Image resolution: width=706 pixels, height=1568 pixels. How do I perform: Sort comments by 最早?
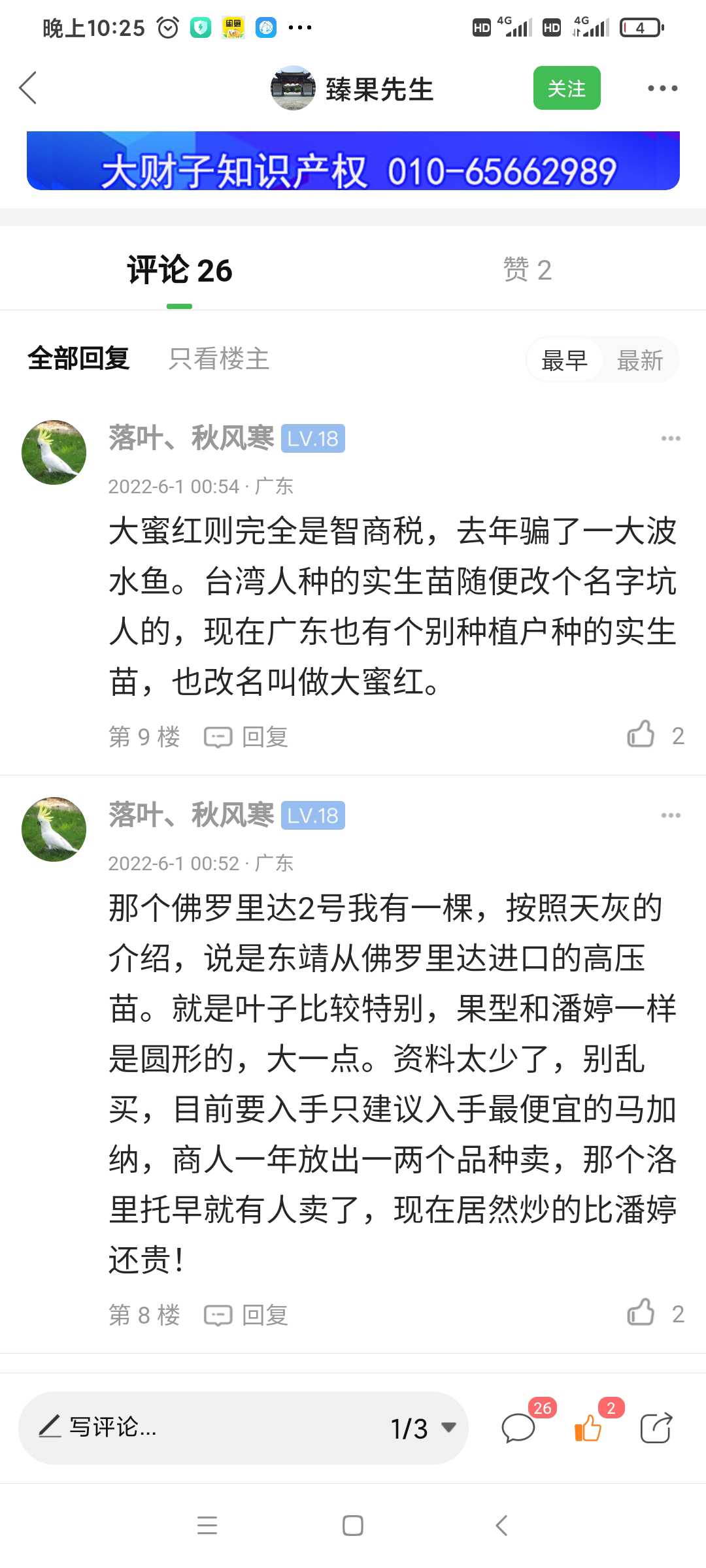(x=564, y=360)
